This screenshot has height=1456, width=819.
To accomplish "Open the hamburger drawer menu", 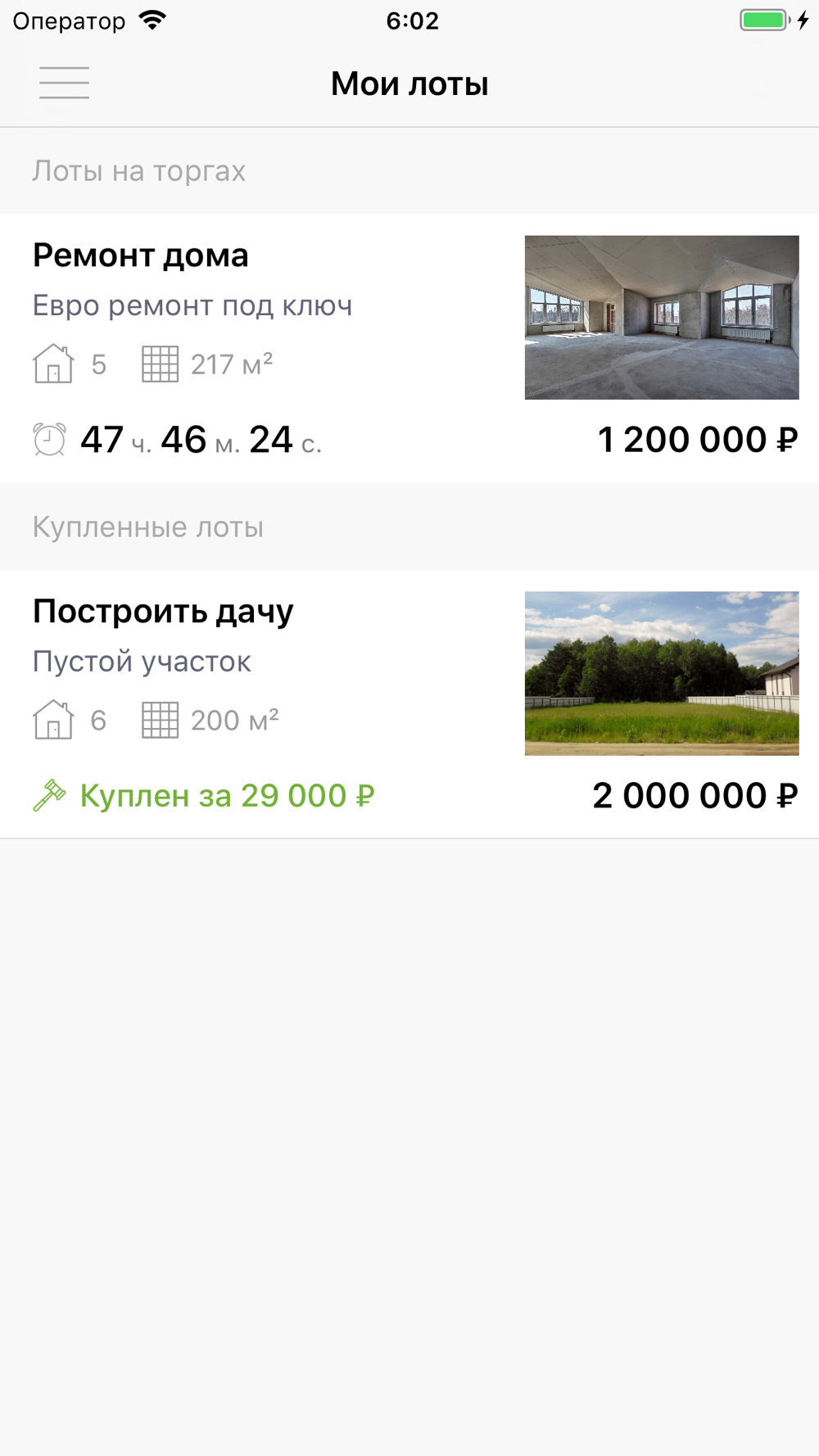I will coord(64,83).
